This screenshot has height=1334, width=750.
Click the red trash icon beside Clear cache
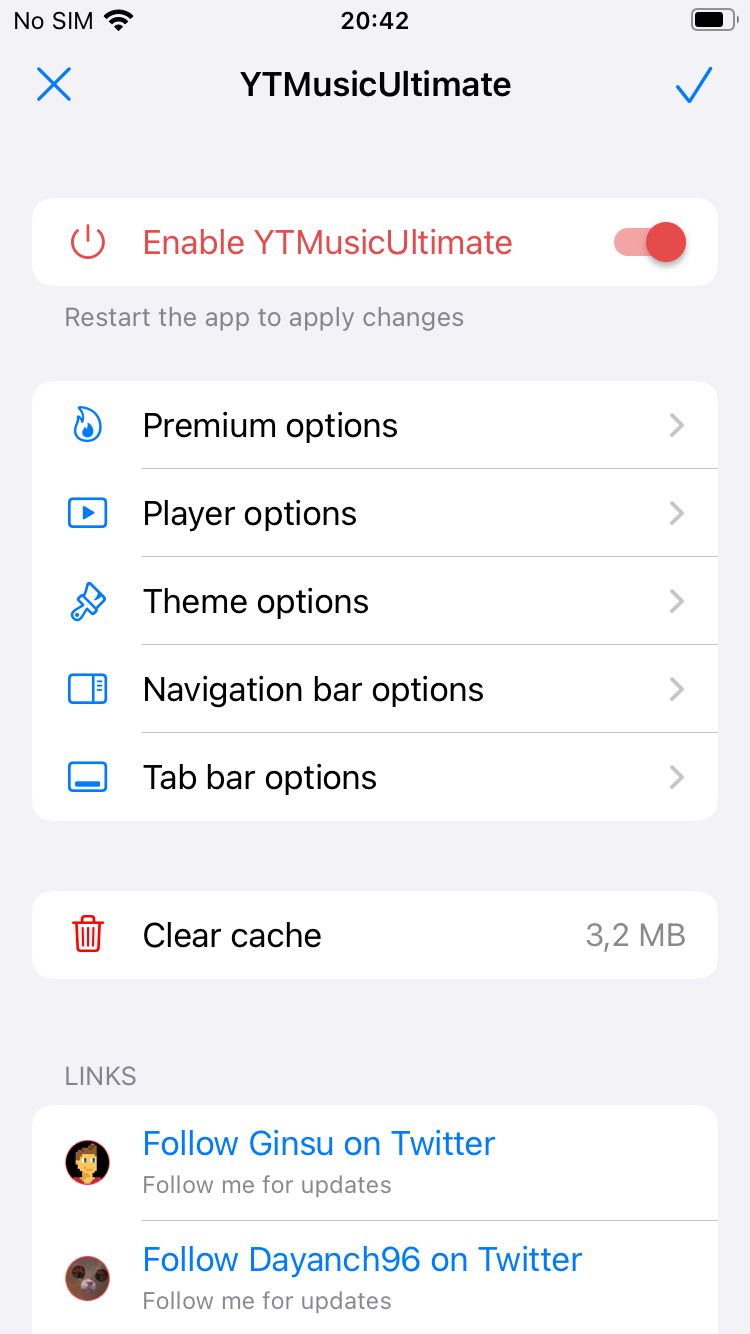pyautogui.click(x=87, y=934)
